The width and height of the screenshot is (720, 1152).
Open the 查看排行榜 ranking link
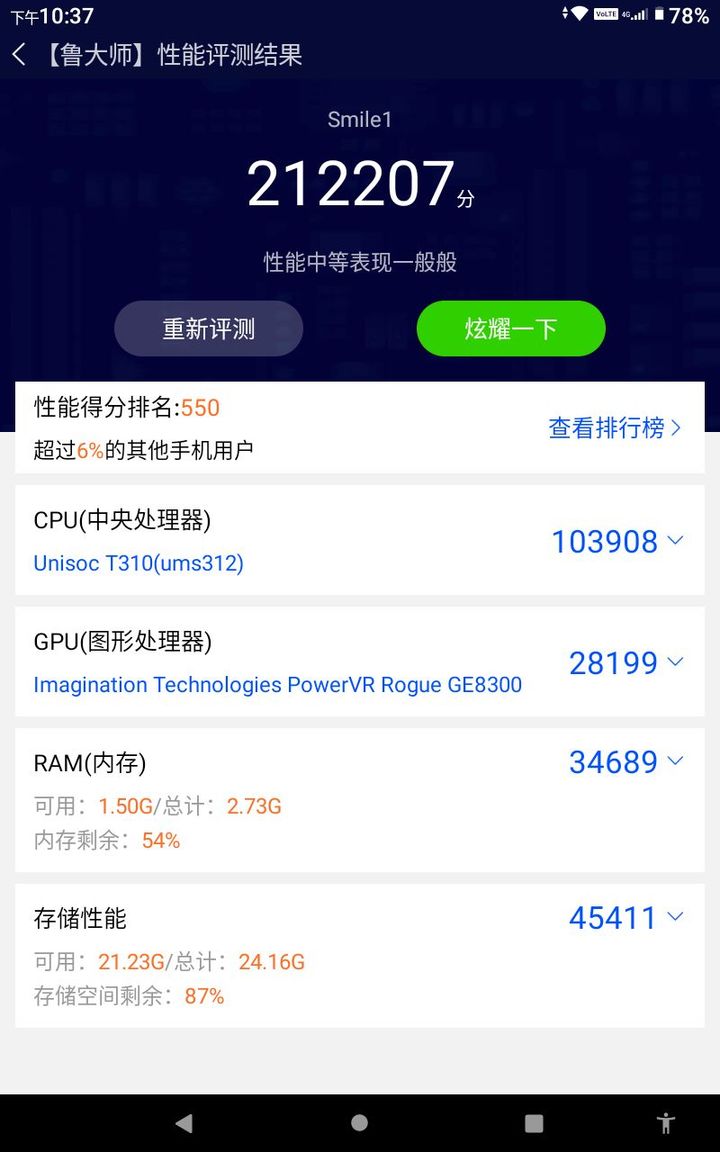pos(615,428)
